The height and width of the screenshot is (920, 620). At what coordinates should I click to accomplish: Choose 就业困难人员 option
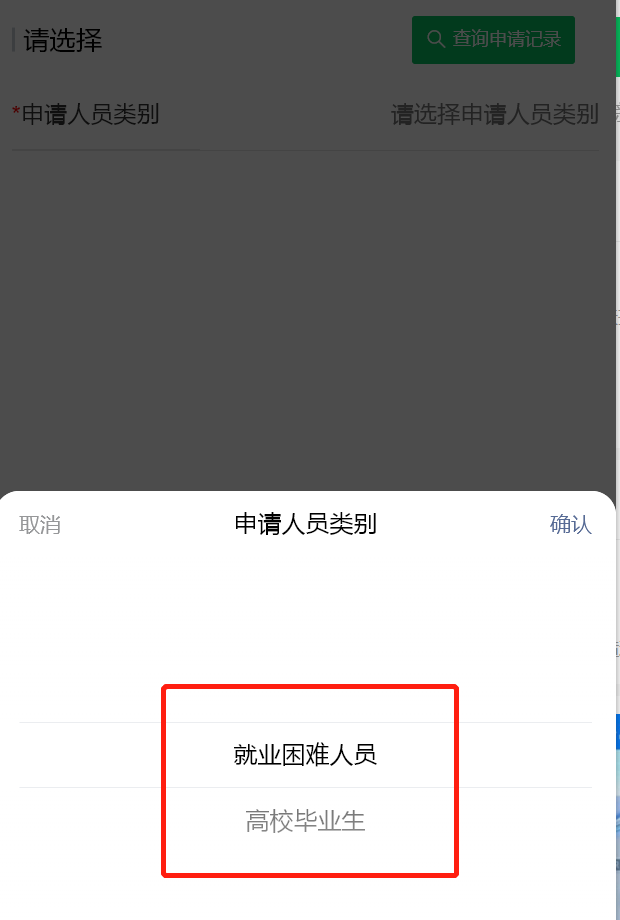point(305,755)
